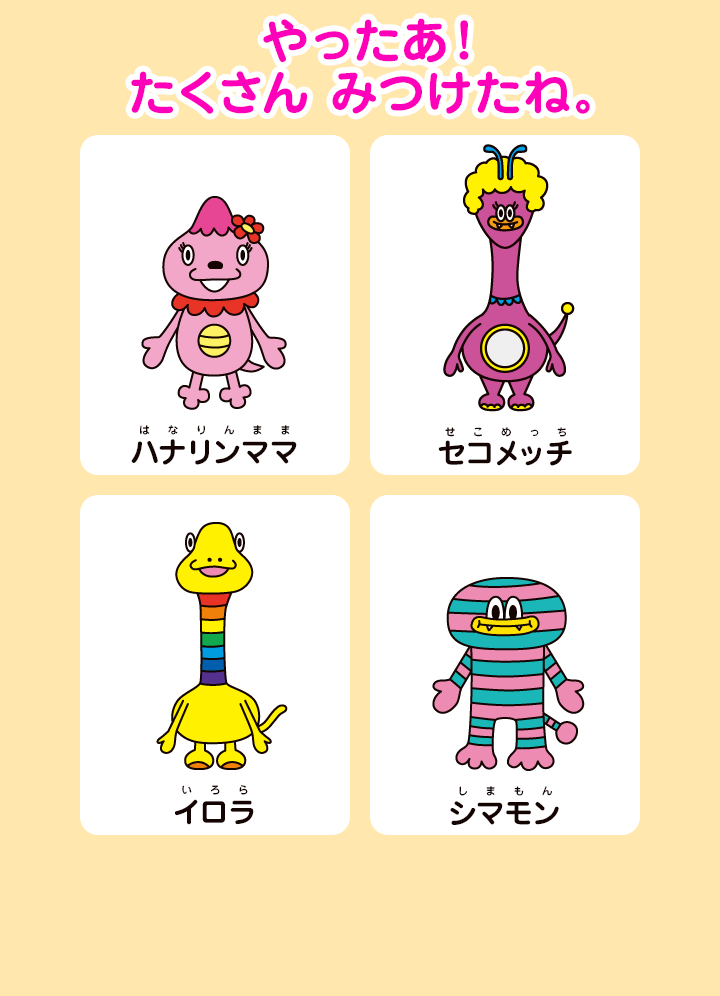This screenshot has width=720, height=996.
Task: View the イロラ character card
Action: [215, 665]
